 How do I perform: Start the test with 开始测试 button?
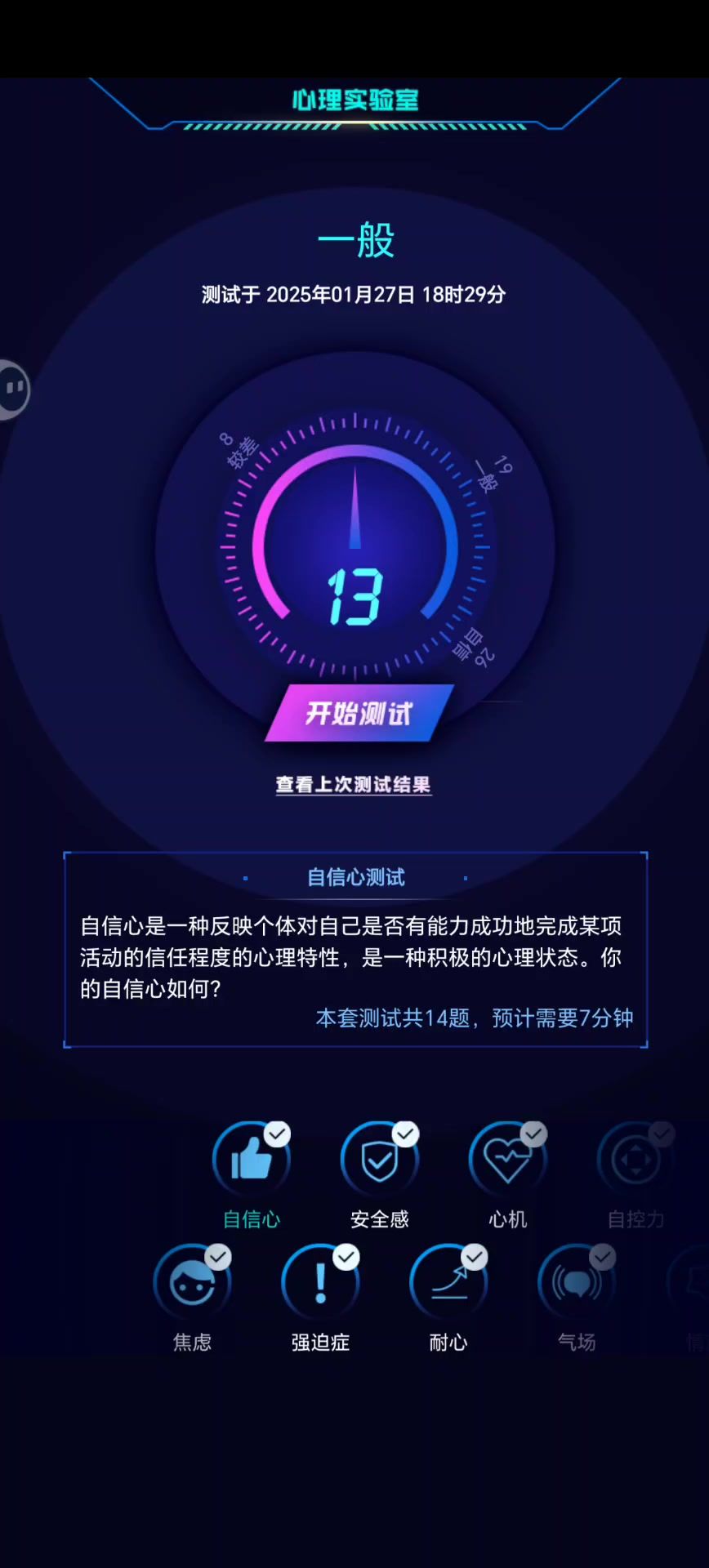359,713
